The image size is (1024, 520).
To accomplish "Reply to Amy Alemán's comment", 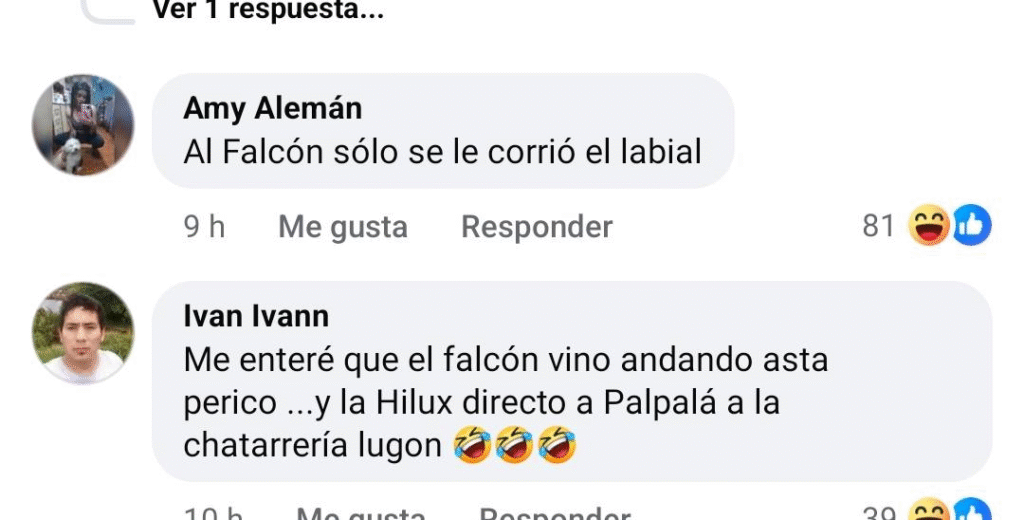I will click(x=536, y=227).
